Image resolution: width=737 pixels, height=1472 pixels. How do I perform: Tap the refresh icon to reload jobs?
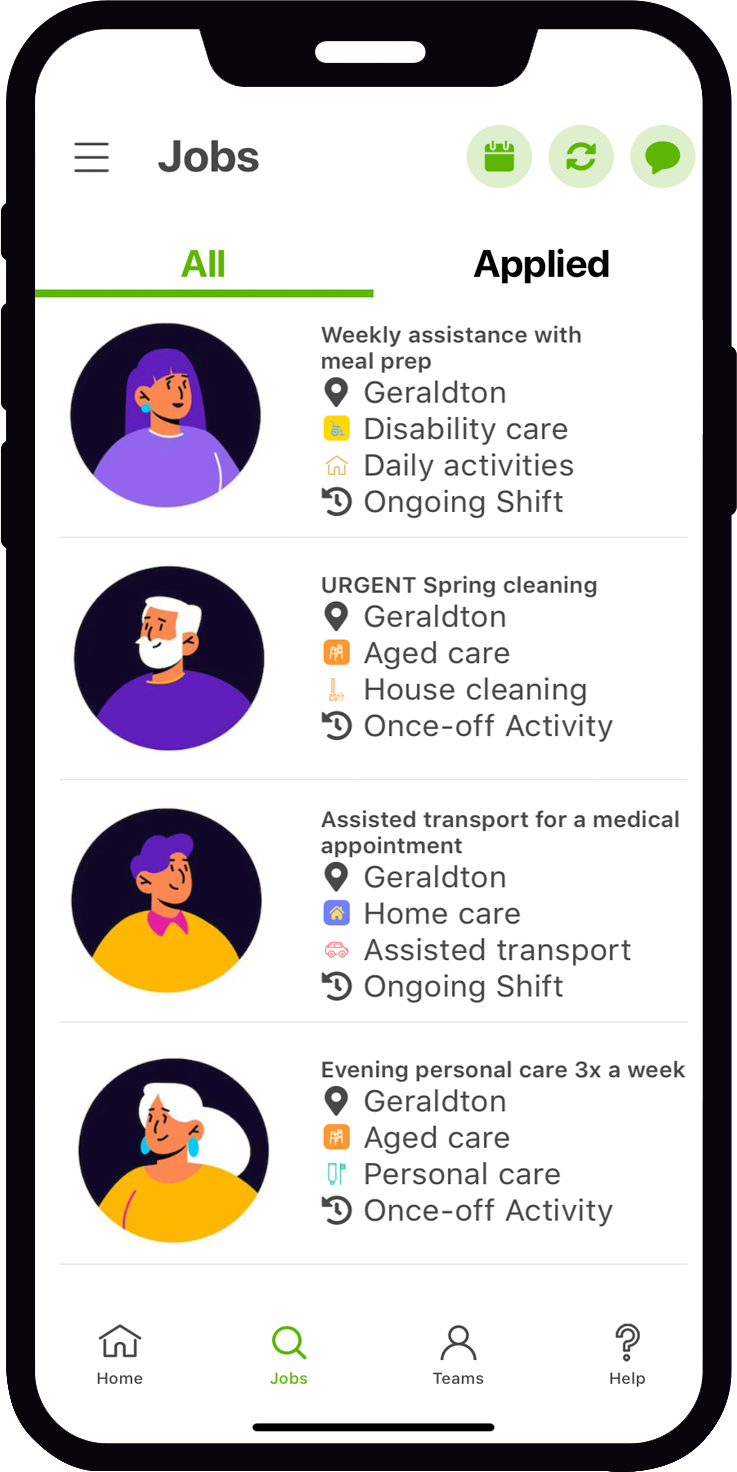coord(581,156)
